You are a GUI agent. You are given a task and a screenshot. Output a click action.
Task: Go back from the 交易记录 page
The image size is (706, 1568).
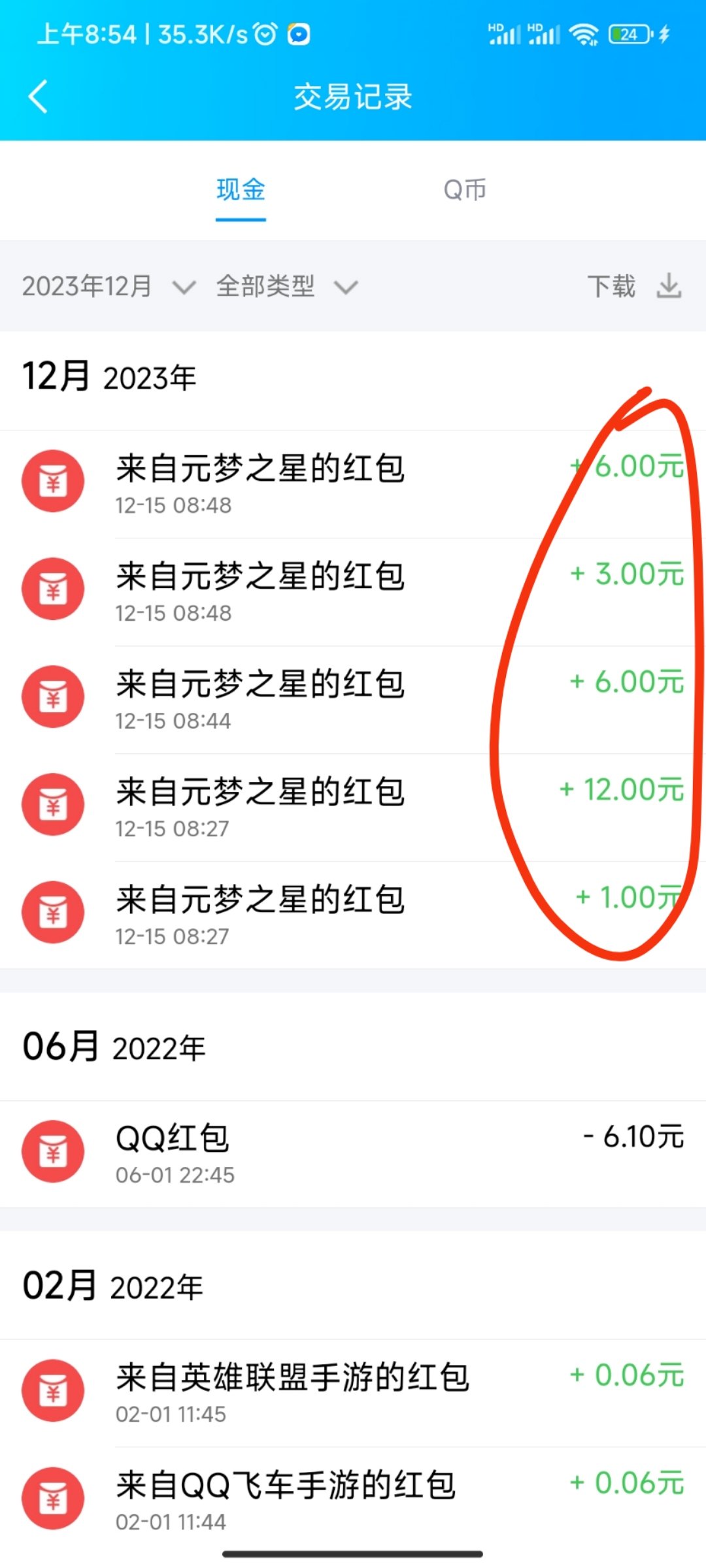pyautogui.click(x=38, y=97)
